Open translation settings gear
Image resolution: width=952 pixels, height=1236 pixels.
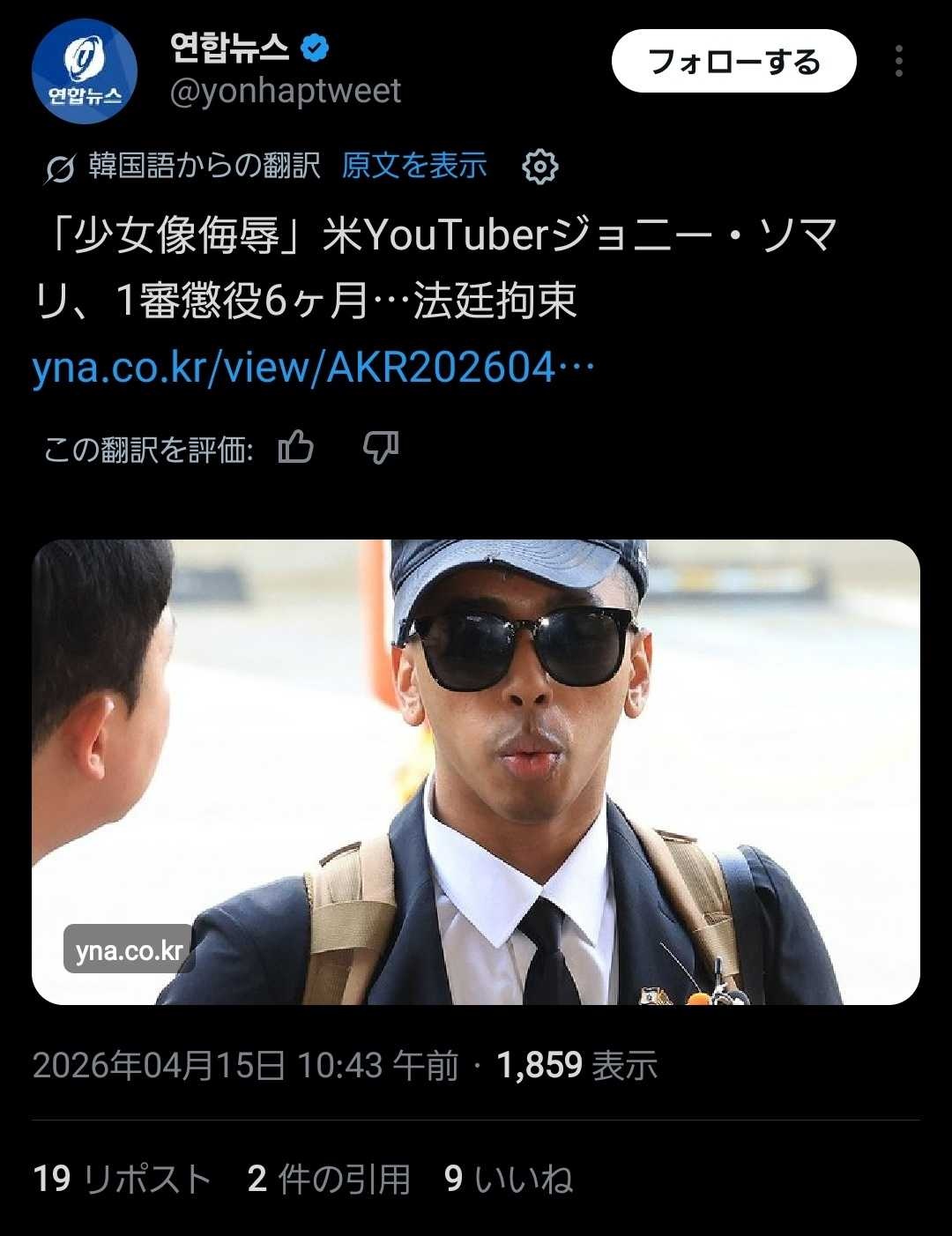[x=540, y=167]
